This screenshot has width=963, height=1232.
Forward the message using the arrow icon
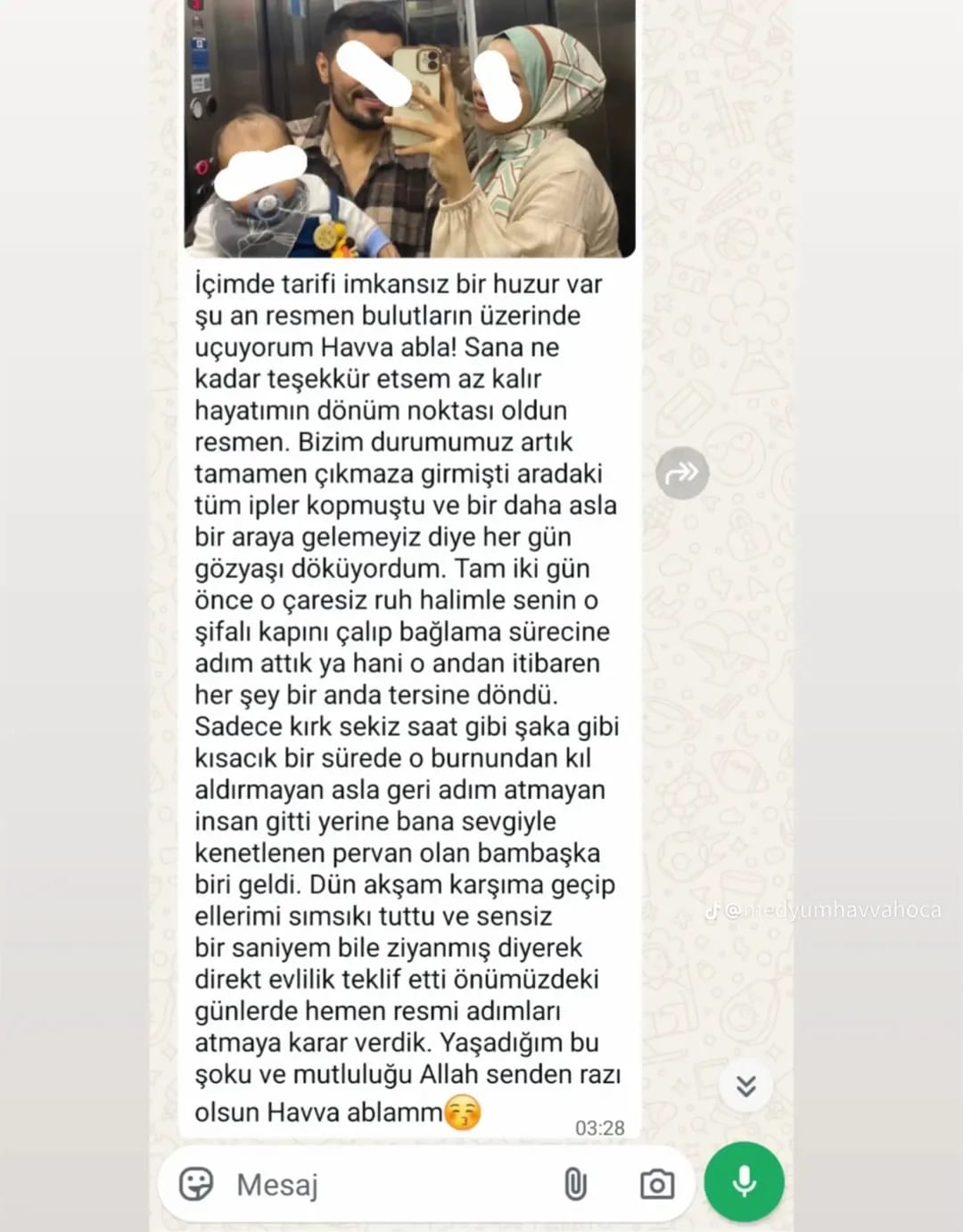coord(682,472)
